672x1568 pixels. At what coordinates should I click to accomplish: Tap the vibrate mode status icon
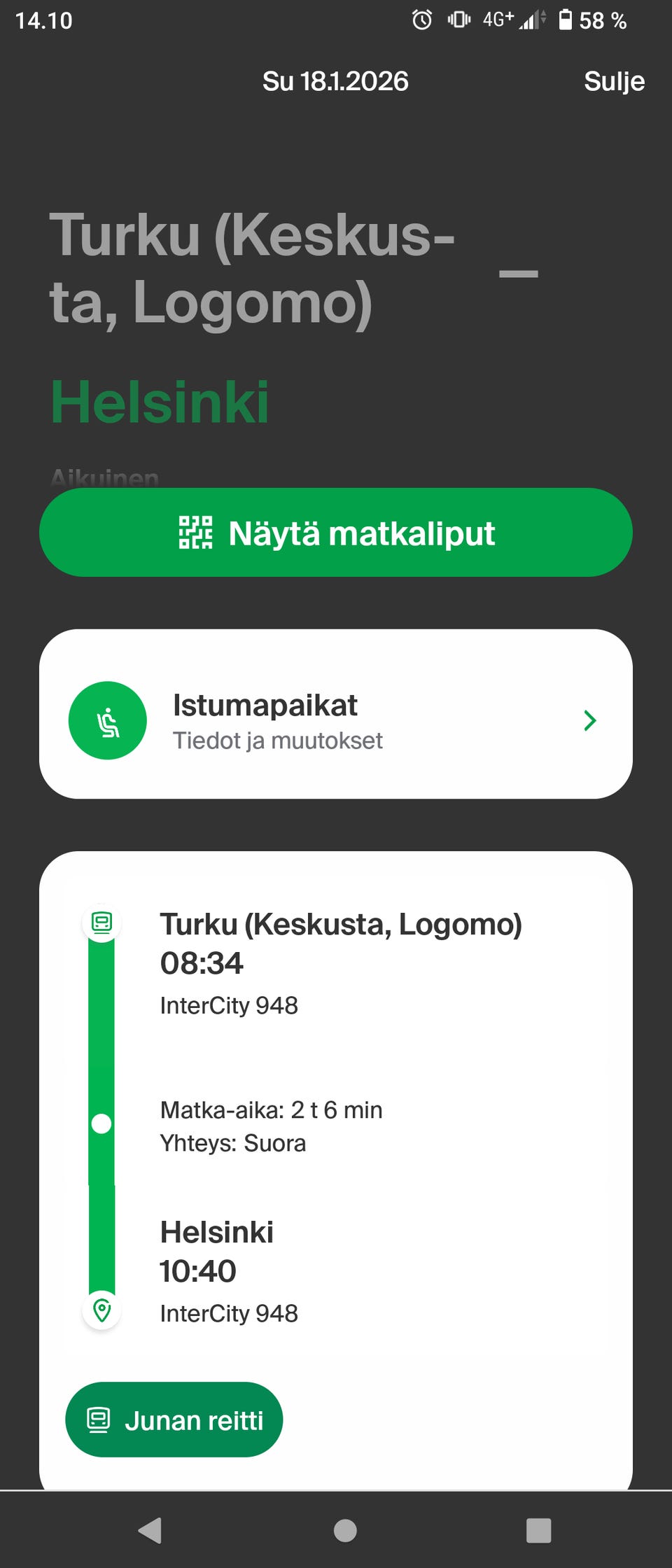click(458, 20)
